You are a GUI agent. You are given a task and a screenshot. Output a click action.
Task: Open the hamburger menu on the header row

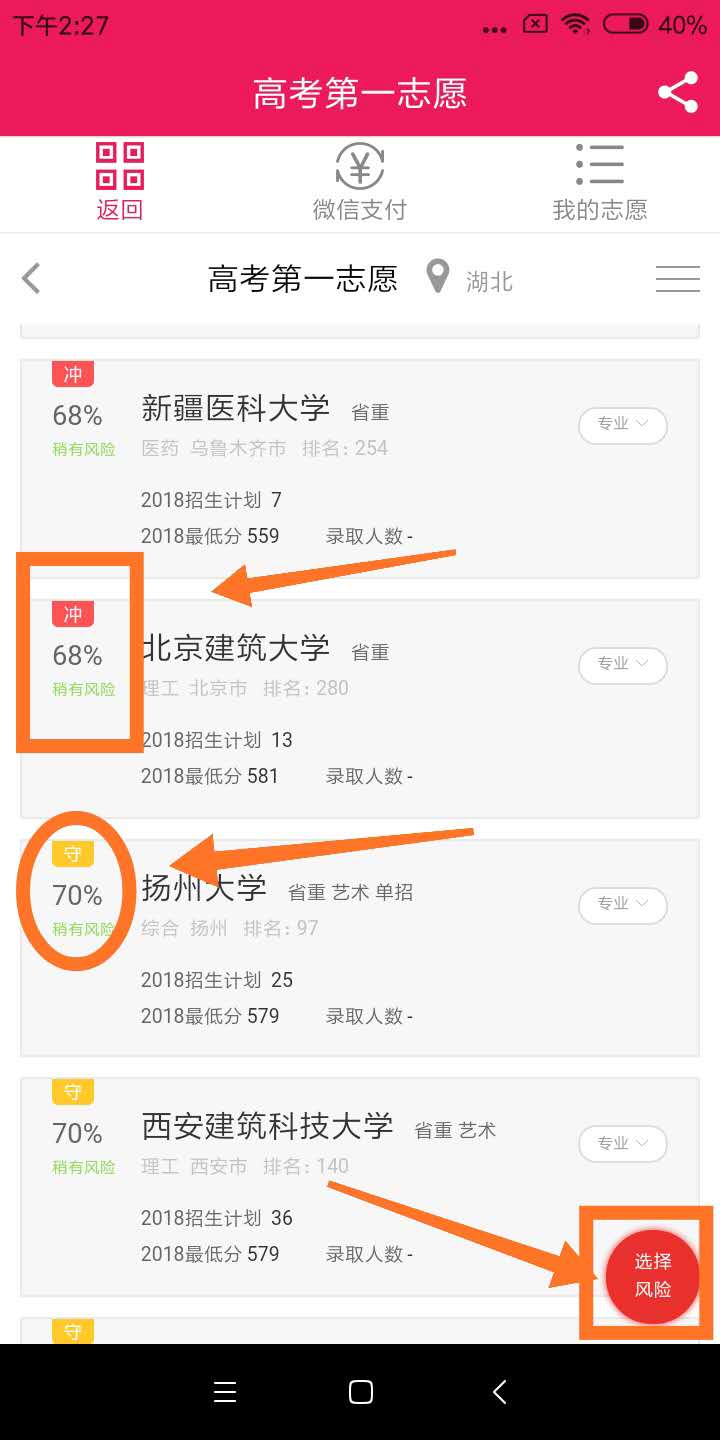[x=677, y=278]
